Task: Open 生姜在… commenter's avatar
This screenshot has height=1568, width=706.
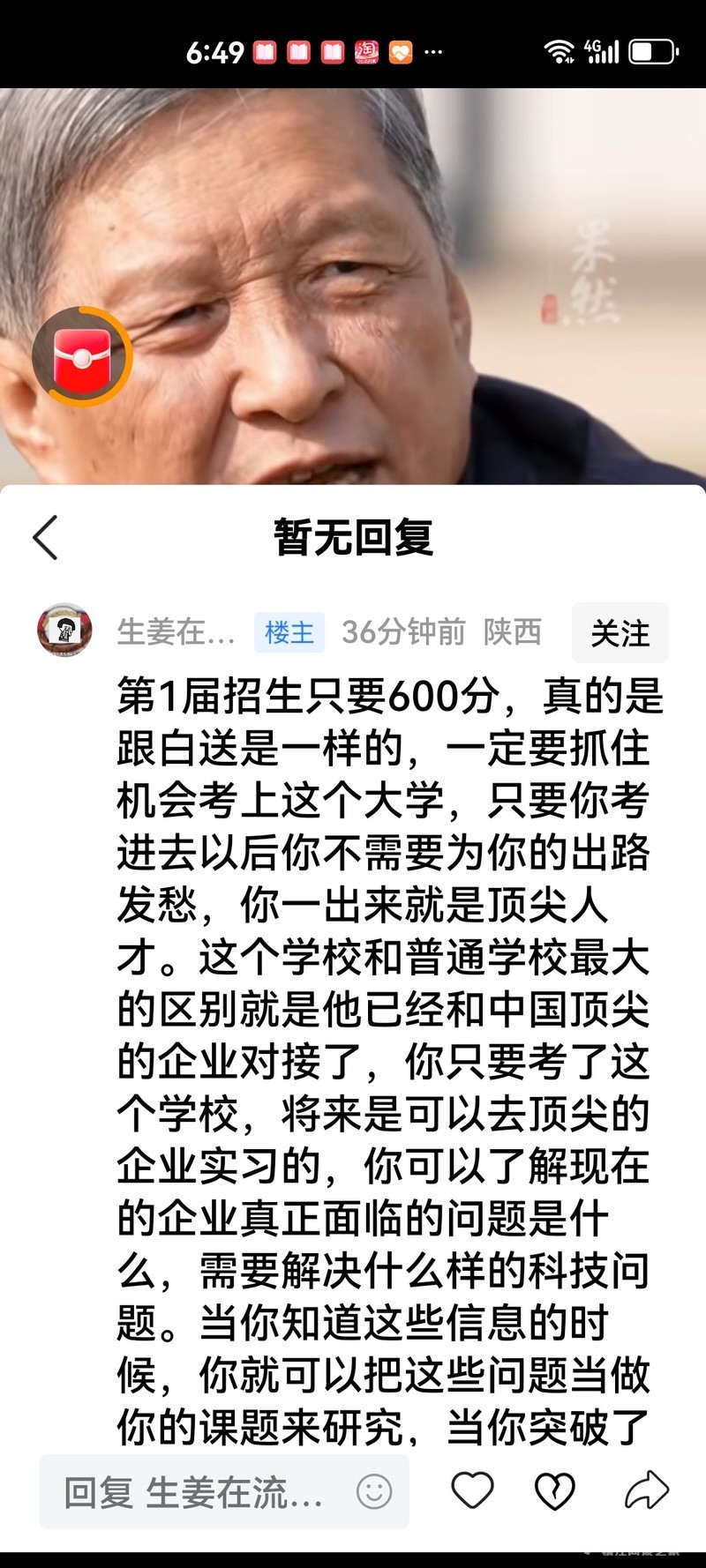Action: [64, 630]
